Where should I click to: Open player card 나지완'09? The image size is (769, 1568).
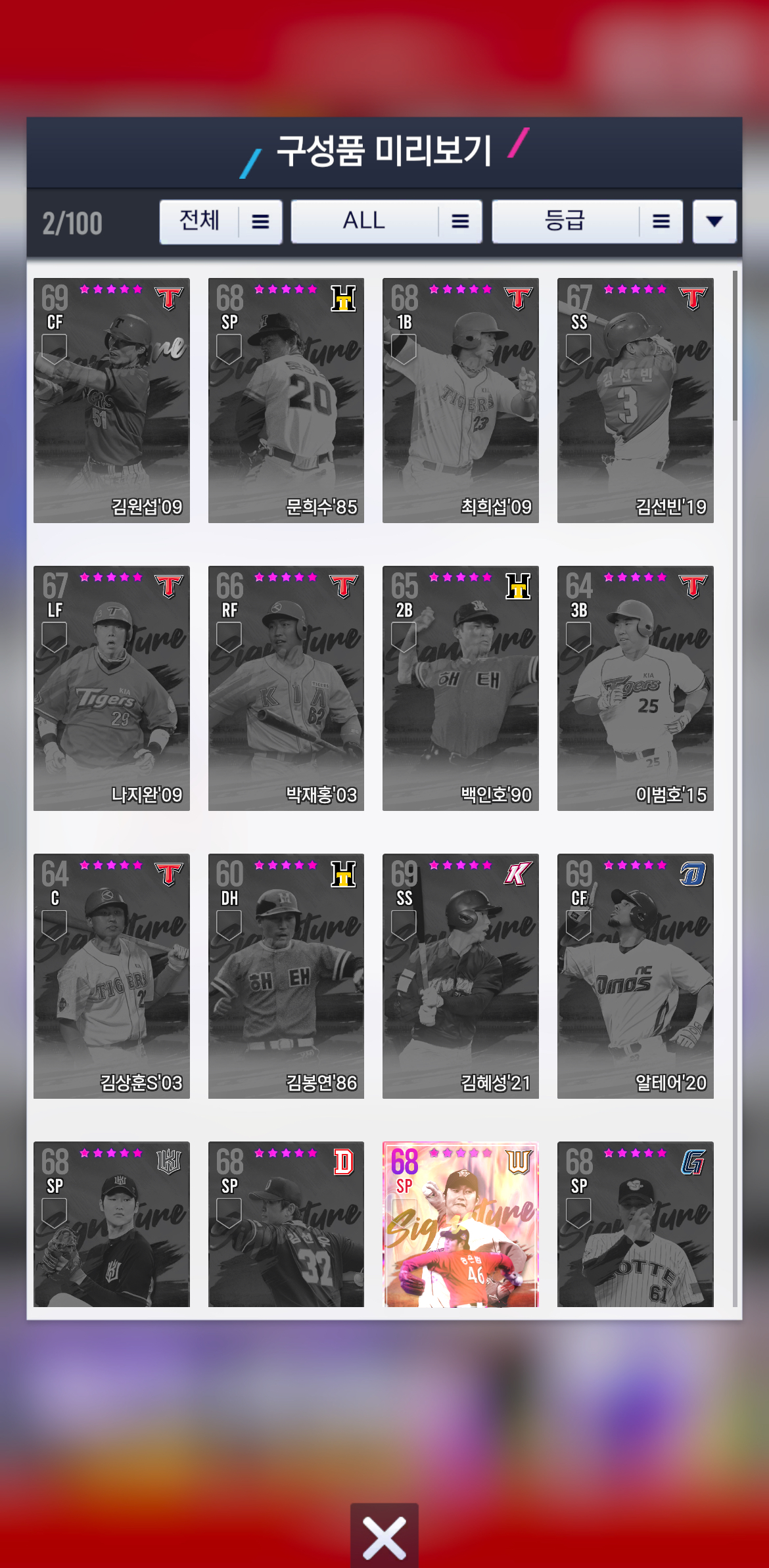[112, 688]
